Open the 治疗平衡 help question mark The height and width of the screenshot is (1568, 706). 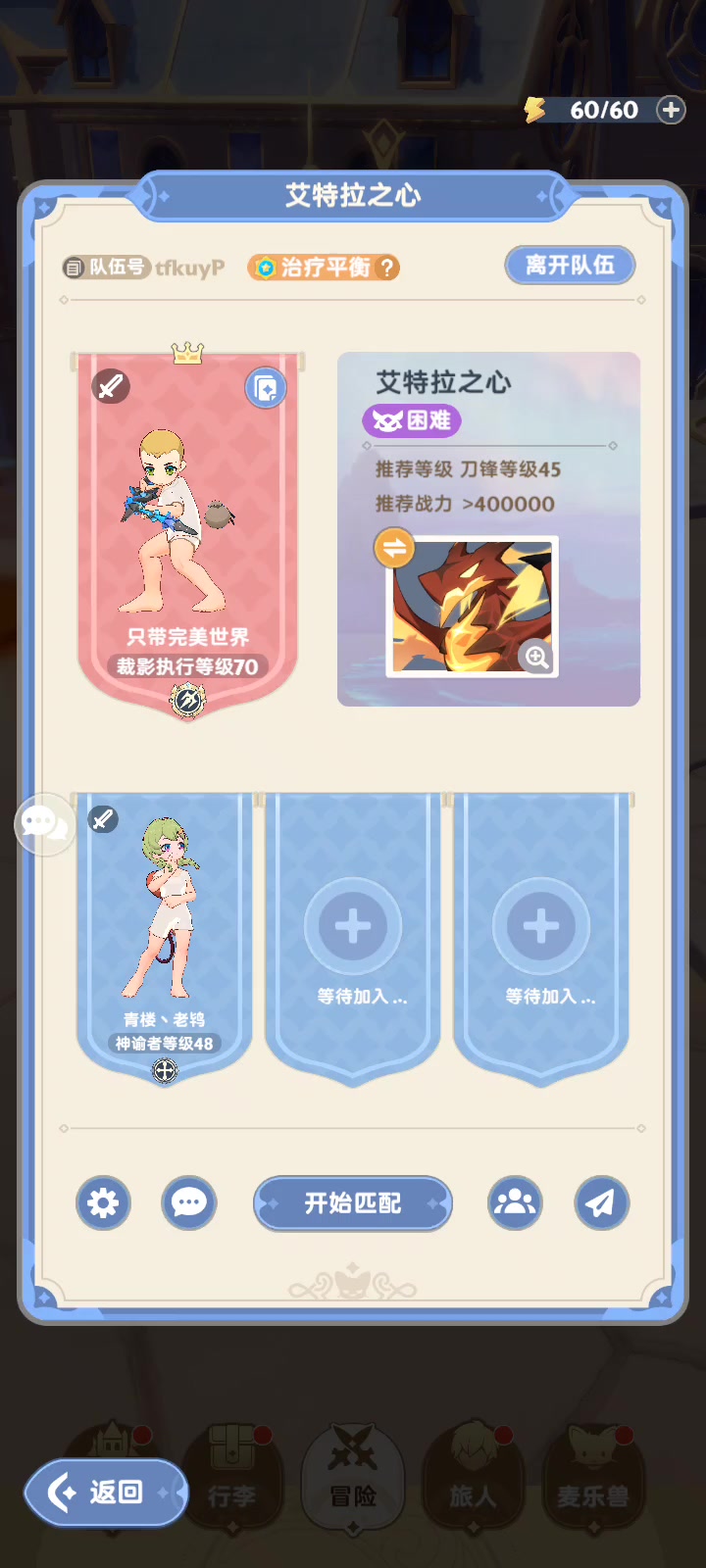(x=388, y=268)
